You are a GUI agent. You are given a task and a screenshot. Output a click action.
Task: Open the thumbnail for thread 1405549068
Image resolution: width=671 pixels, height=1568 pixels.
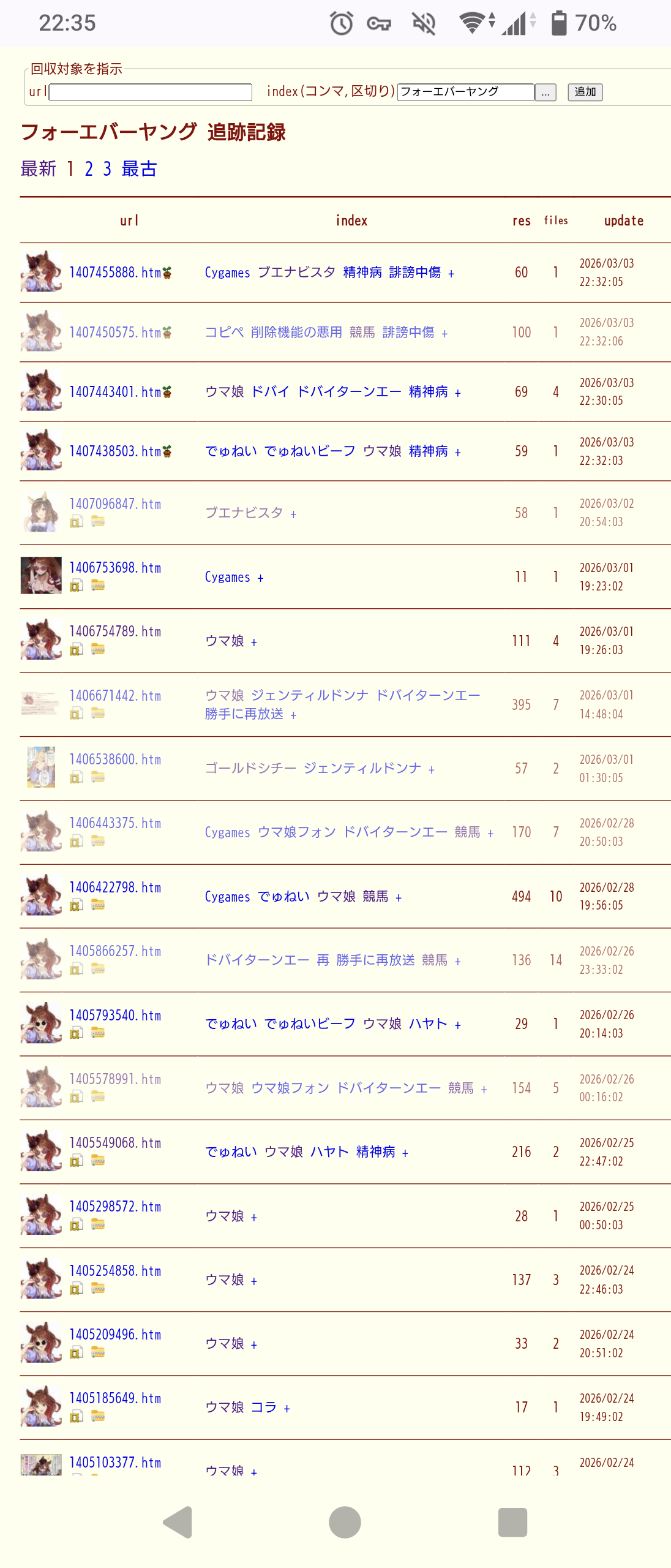coord(41,1151)
